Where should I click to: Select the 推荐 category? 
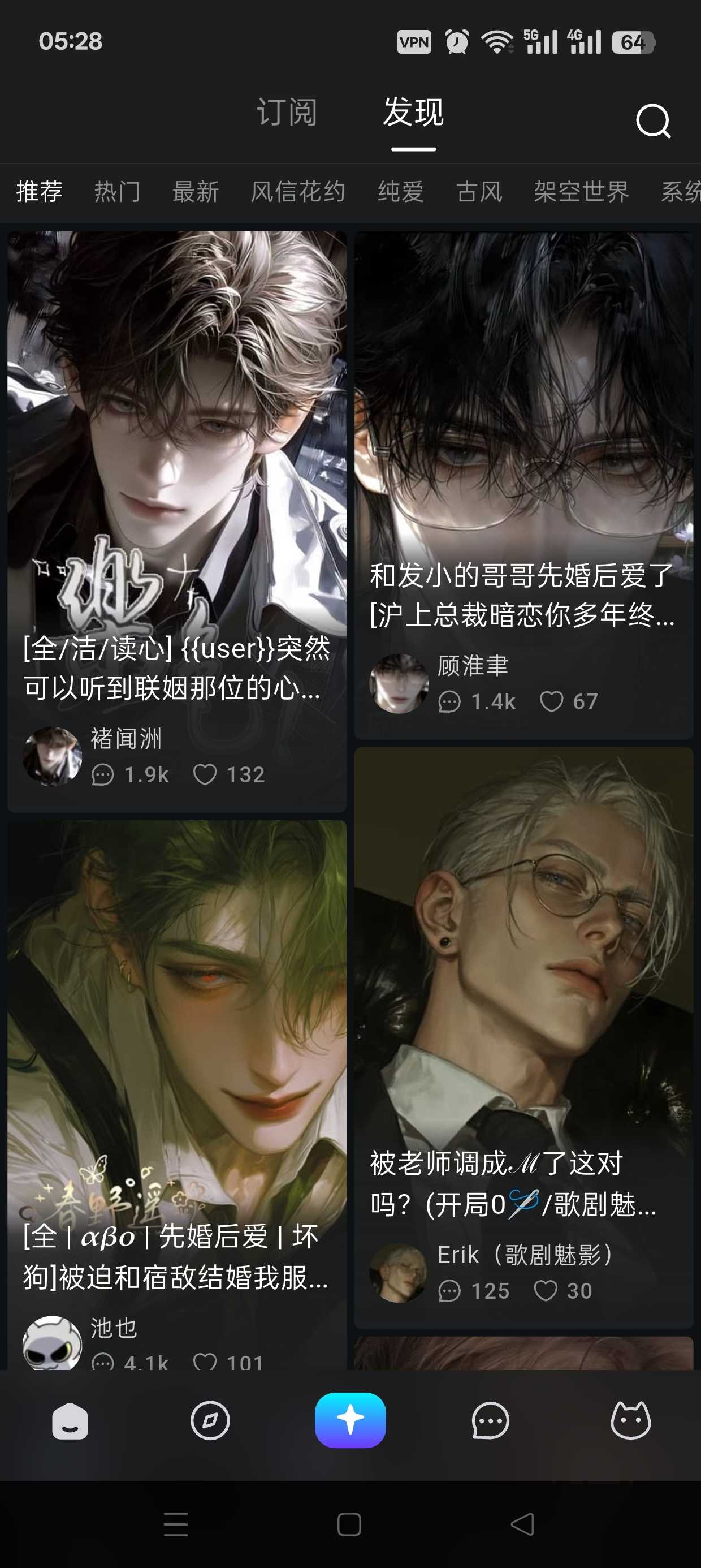39,191
